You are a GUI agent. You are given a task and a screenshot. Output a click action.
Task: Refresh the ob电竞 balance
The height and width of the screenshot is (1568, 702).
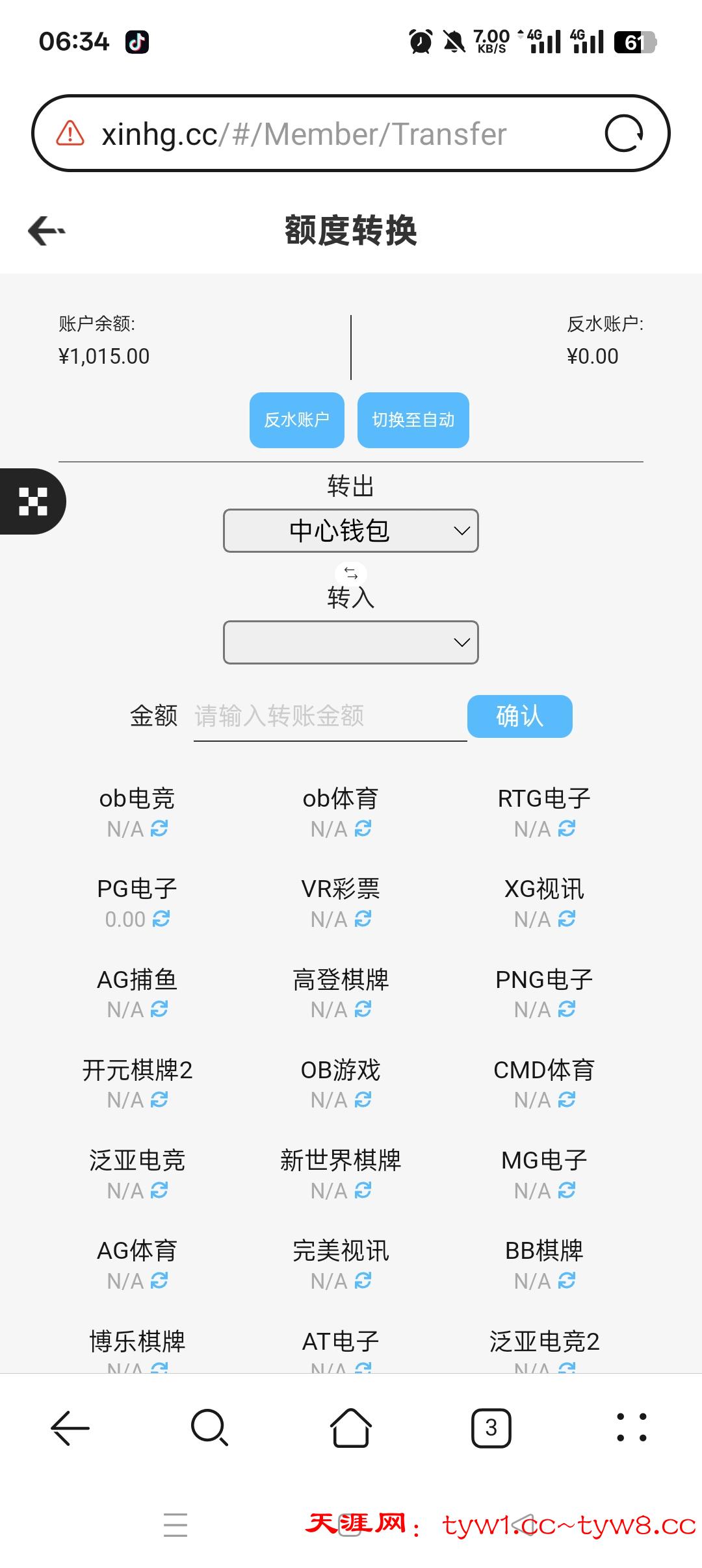159,828
